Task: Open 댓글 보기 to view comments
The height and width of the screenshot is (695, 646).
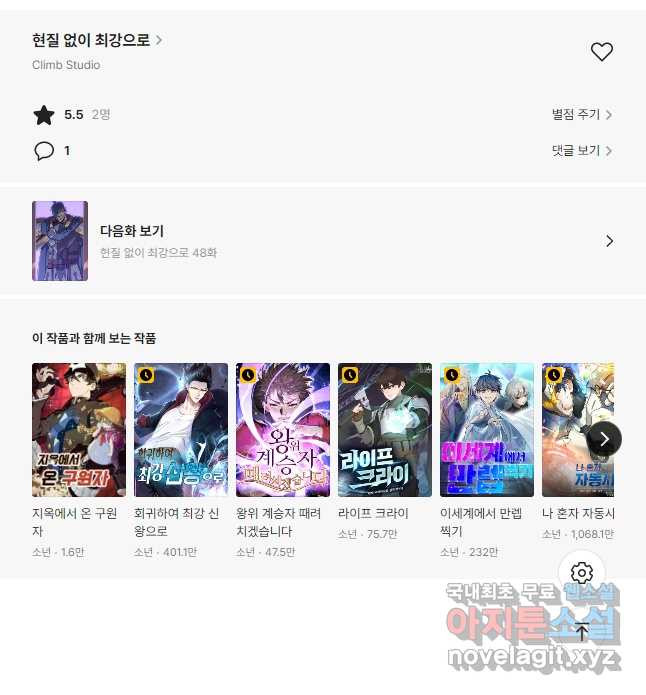Action: point(581,151)
